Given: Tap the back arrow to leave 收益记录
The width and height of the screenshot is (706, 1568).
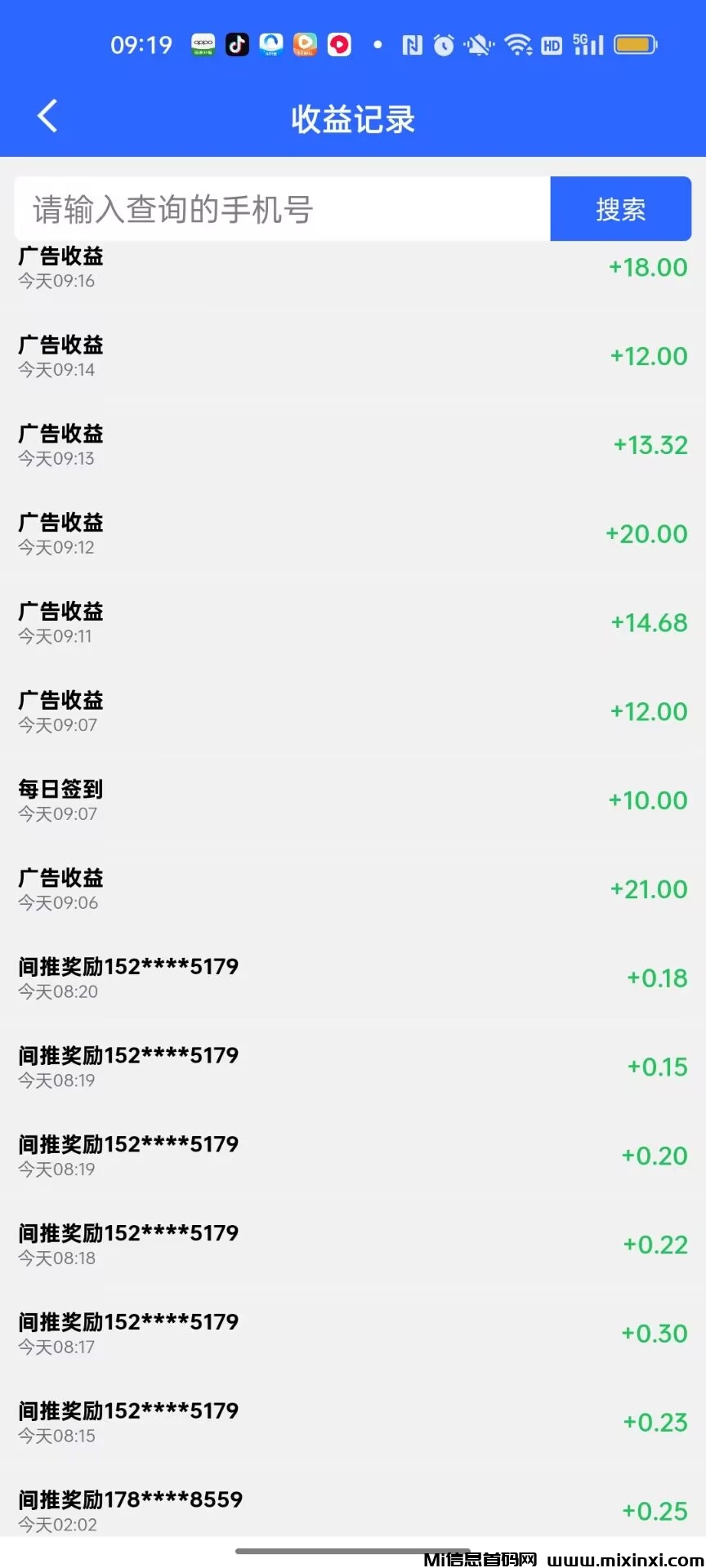Looking at the screenshot, I should click(x=47, y=115).
